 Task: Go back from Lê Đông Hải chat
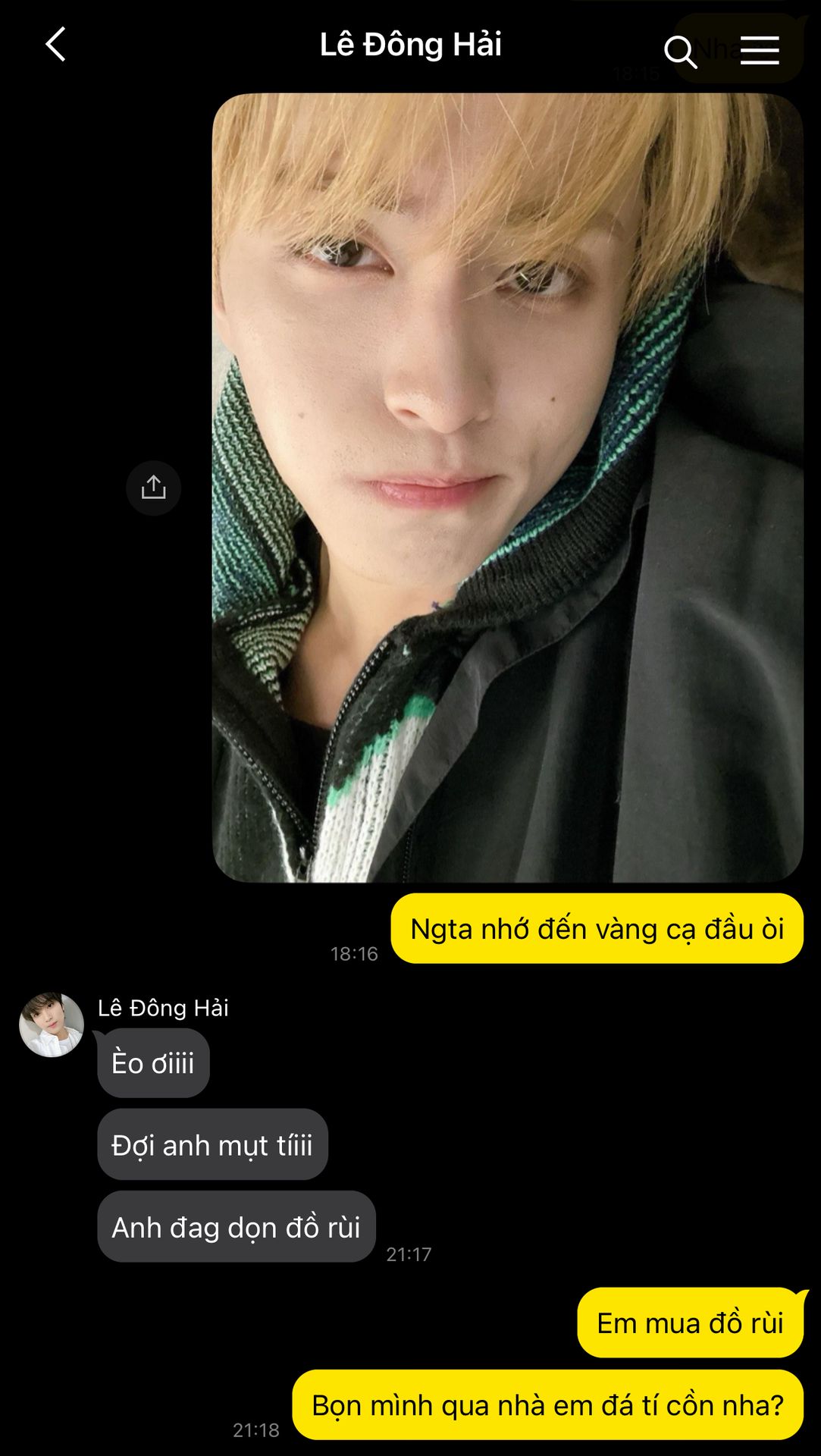(55, 45)
